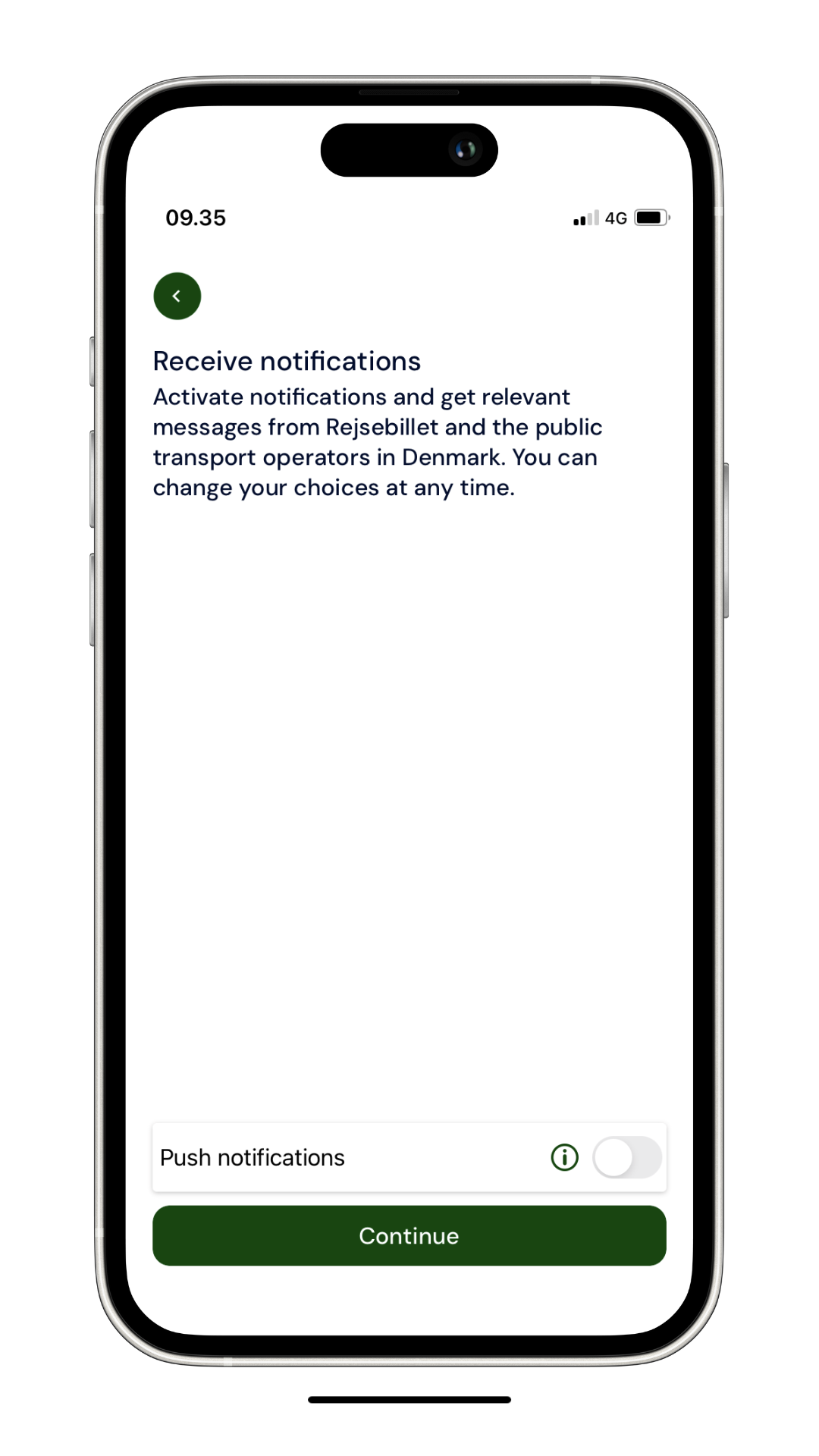Enable the Push notifications switch
Image resolution: width=819 pixels, height=1456 pixels.
pyautogui.click(x=626, y=1157)
